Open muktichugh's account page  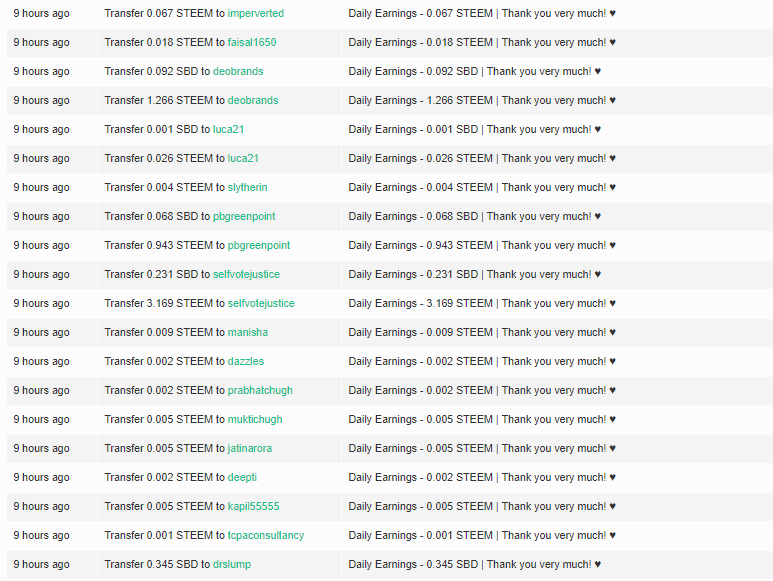click(x=255, y=419)
